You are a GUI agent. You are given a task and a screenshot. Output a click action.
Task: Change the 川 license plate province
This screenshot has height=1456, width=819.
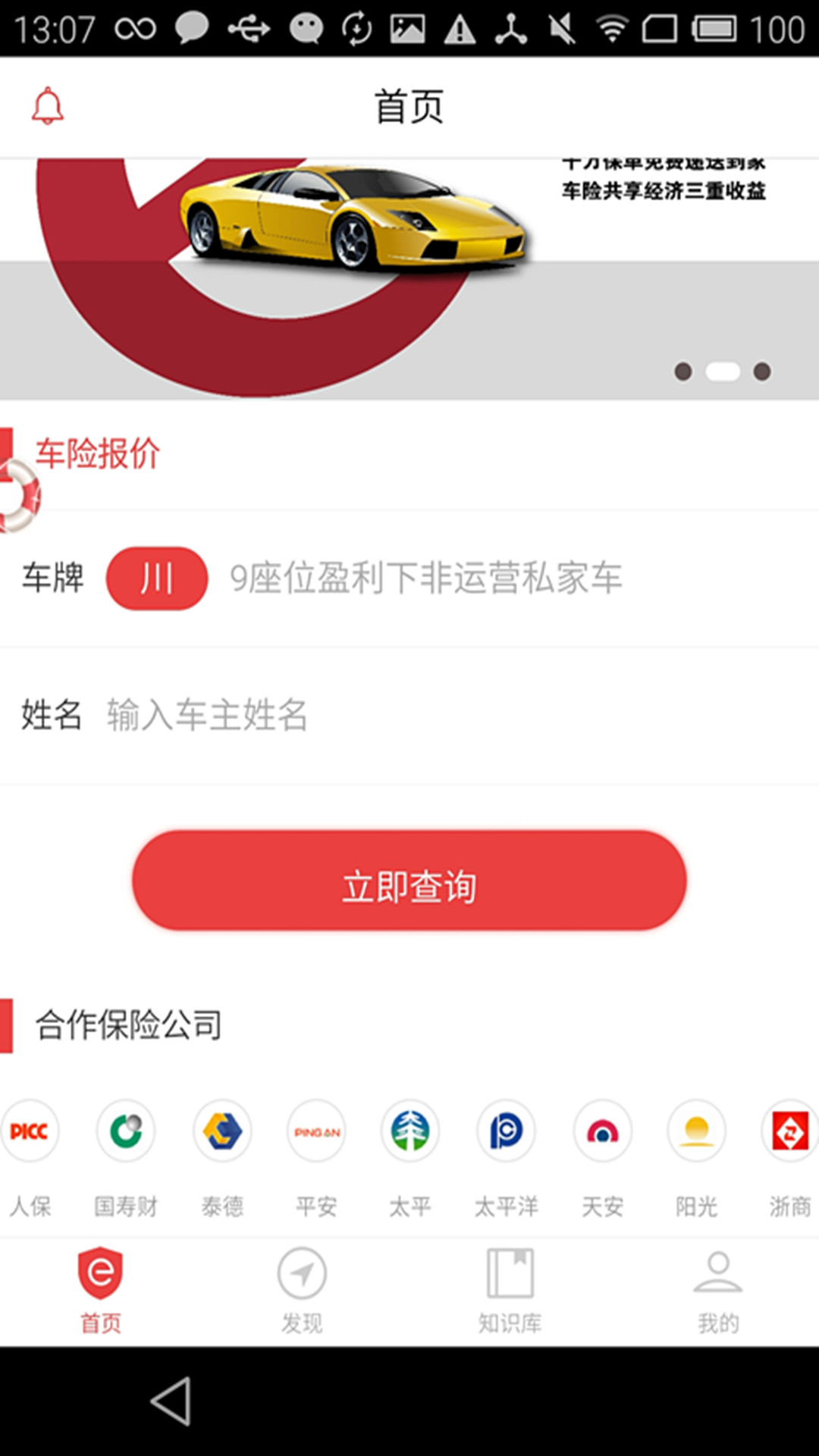click(x=157, y=579)
